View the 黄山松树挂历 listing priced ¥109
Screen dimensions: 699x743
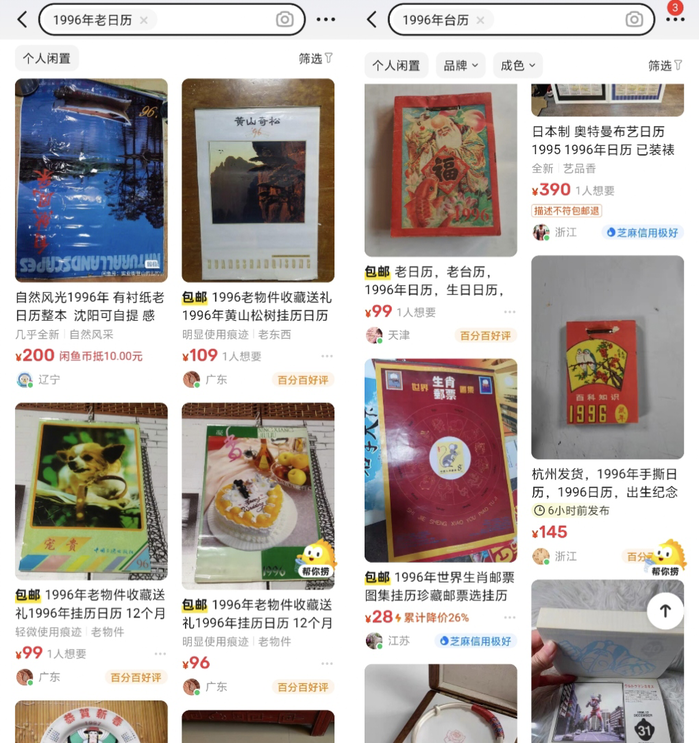pyautogui.click(x=258, y=181)
